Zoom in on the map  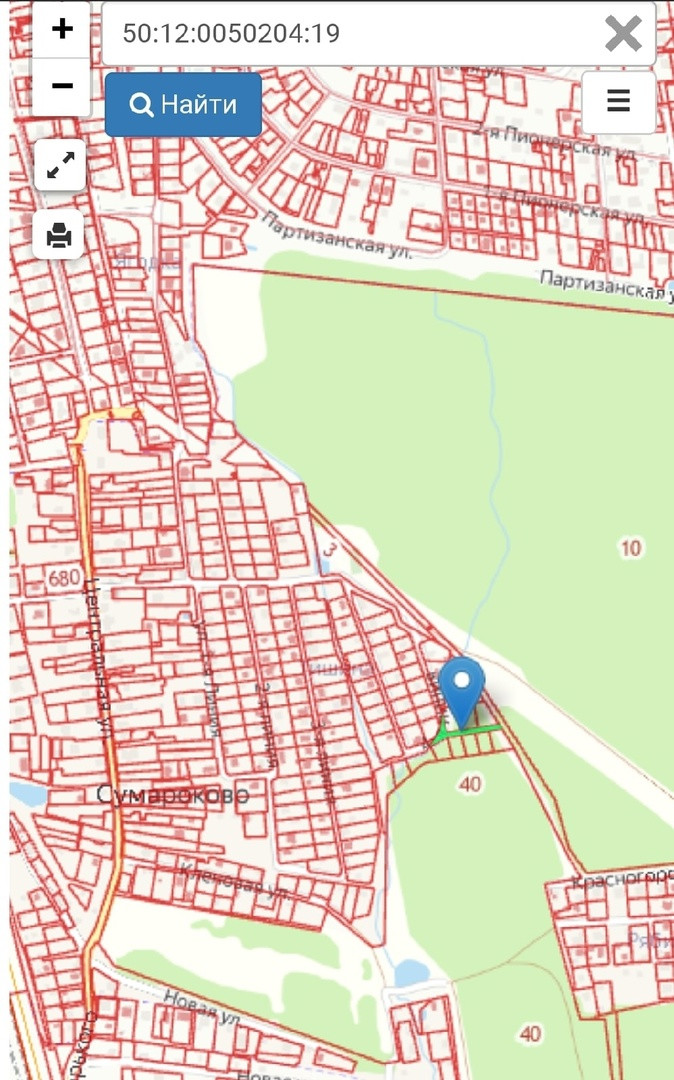[x=62, y=29]
